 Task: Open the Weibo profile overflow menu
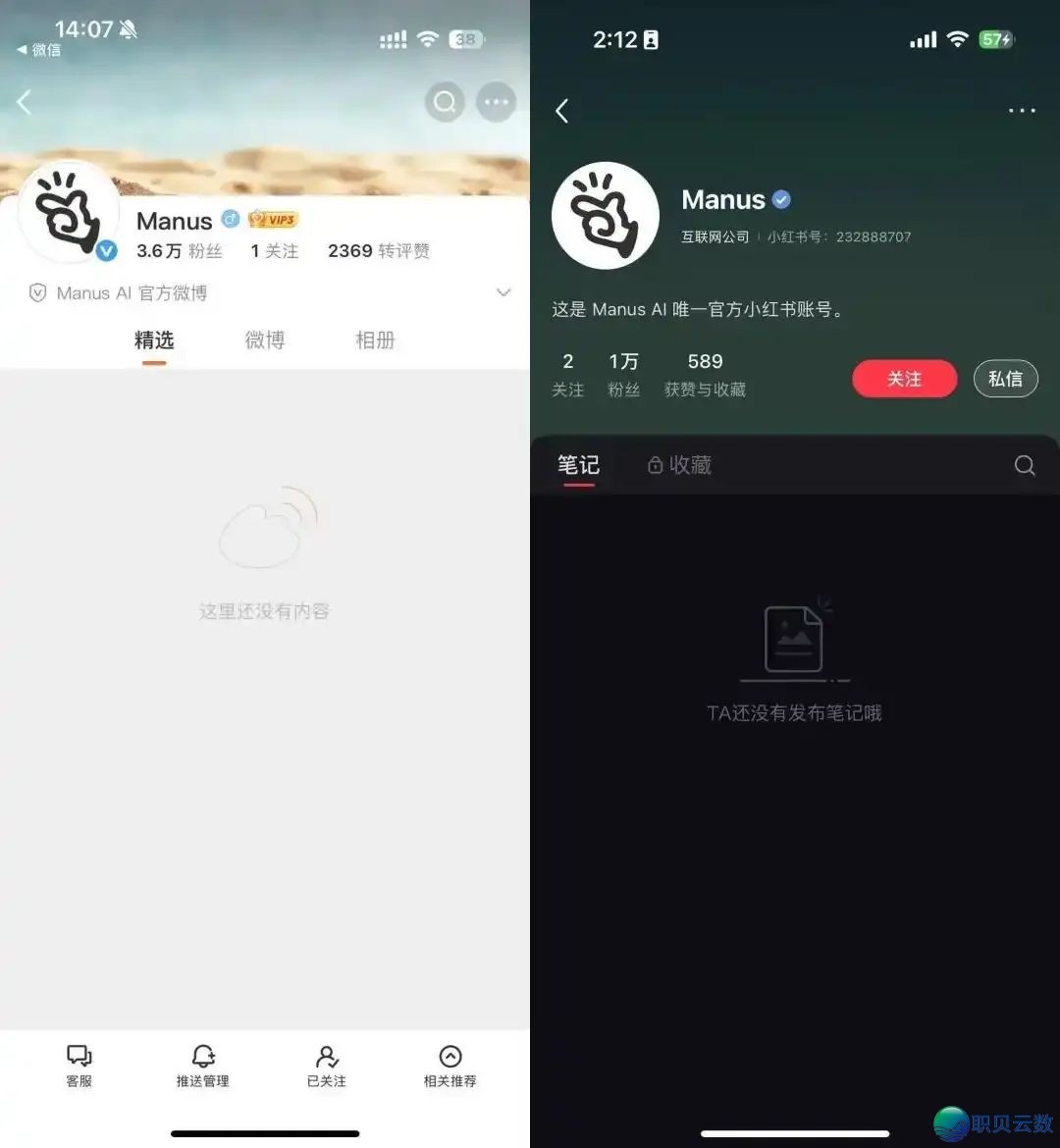coord(496,102)
